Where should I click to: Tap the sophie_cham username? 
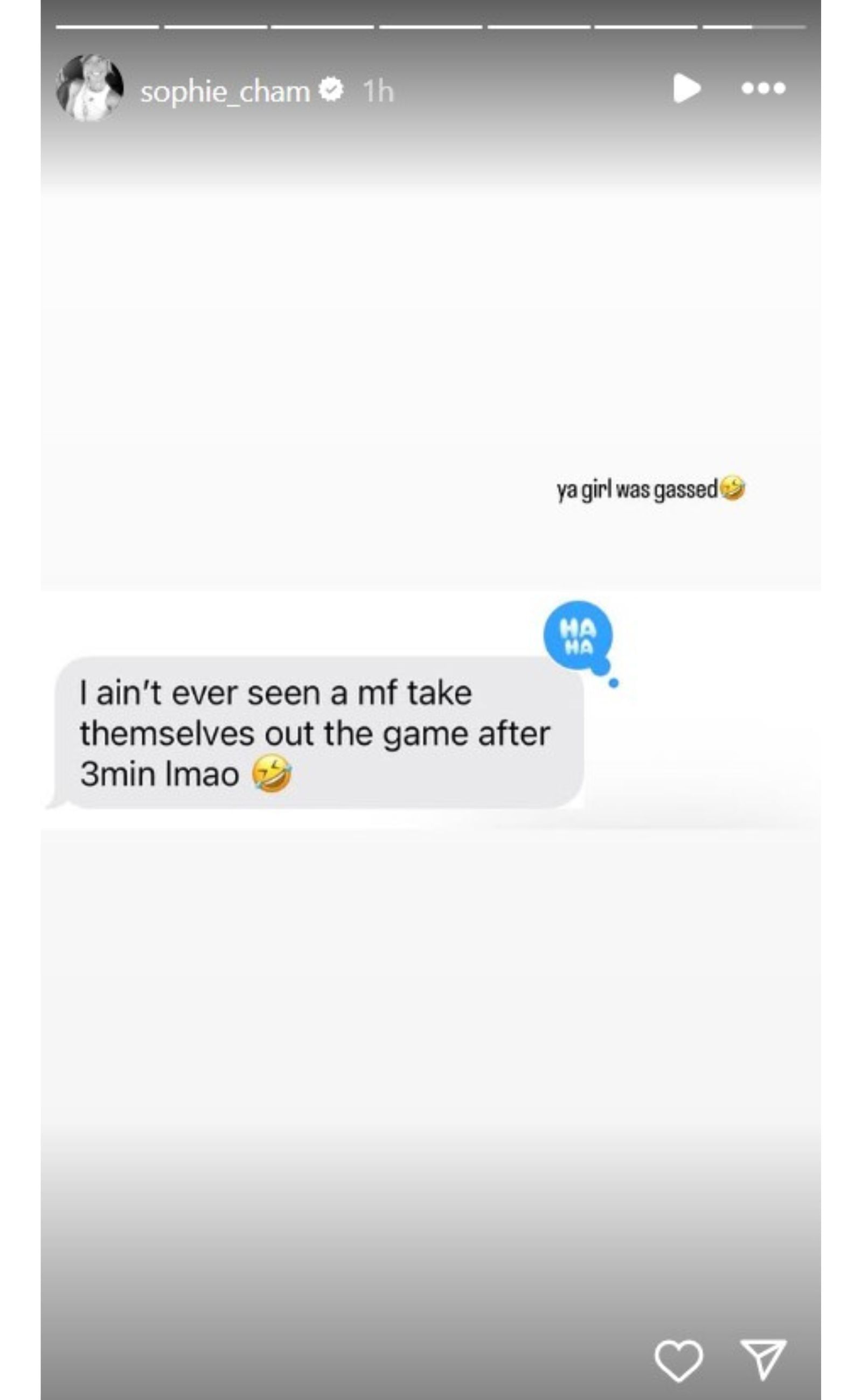(x=225, y=91)
